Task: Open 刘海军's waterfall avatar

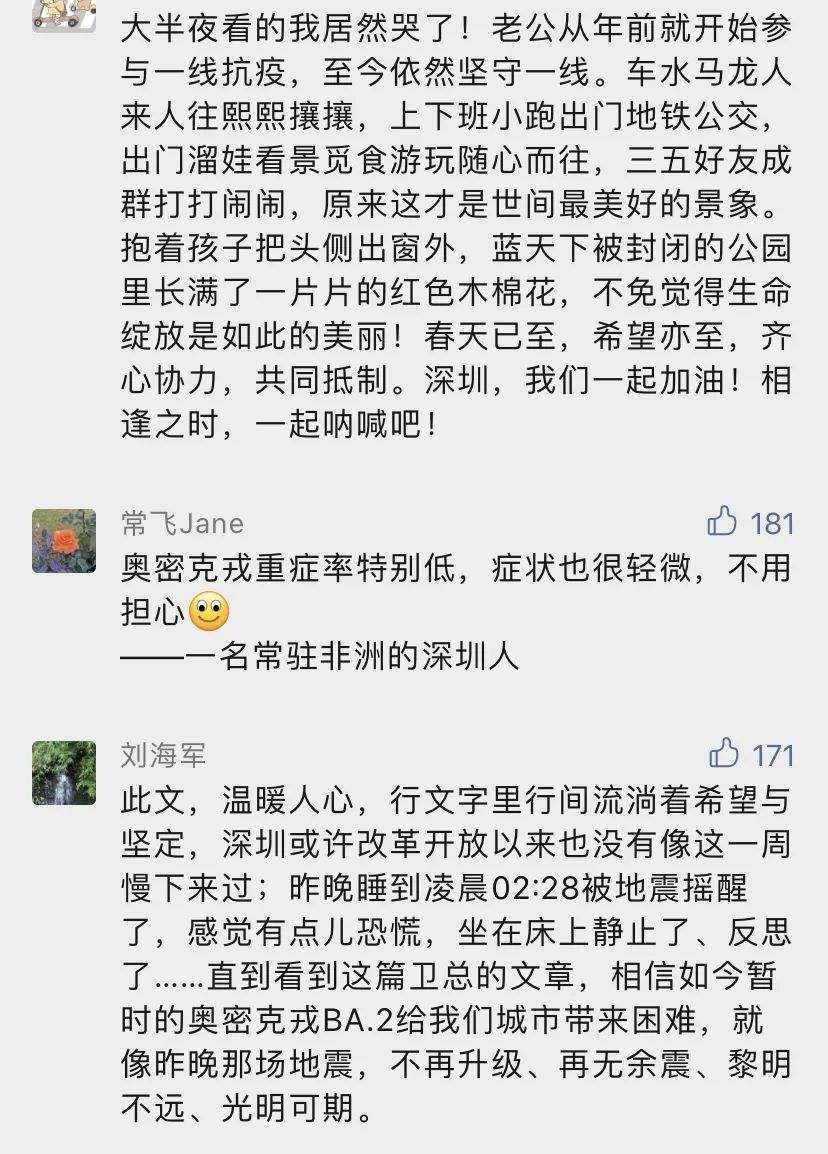Action: coord(64,773)
